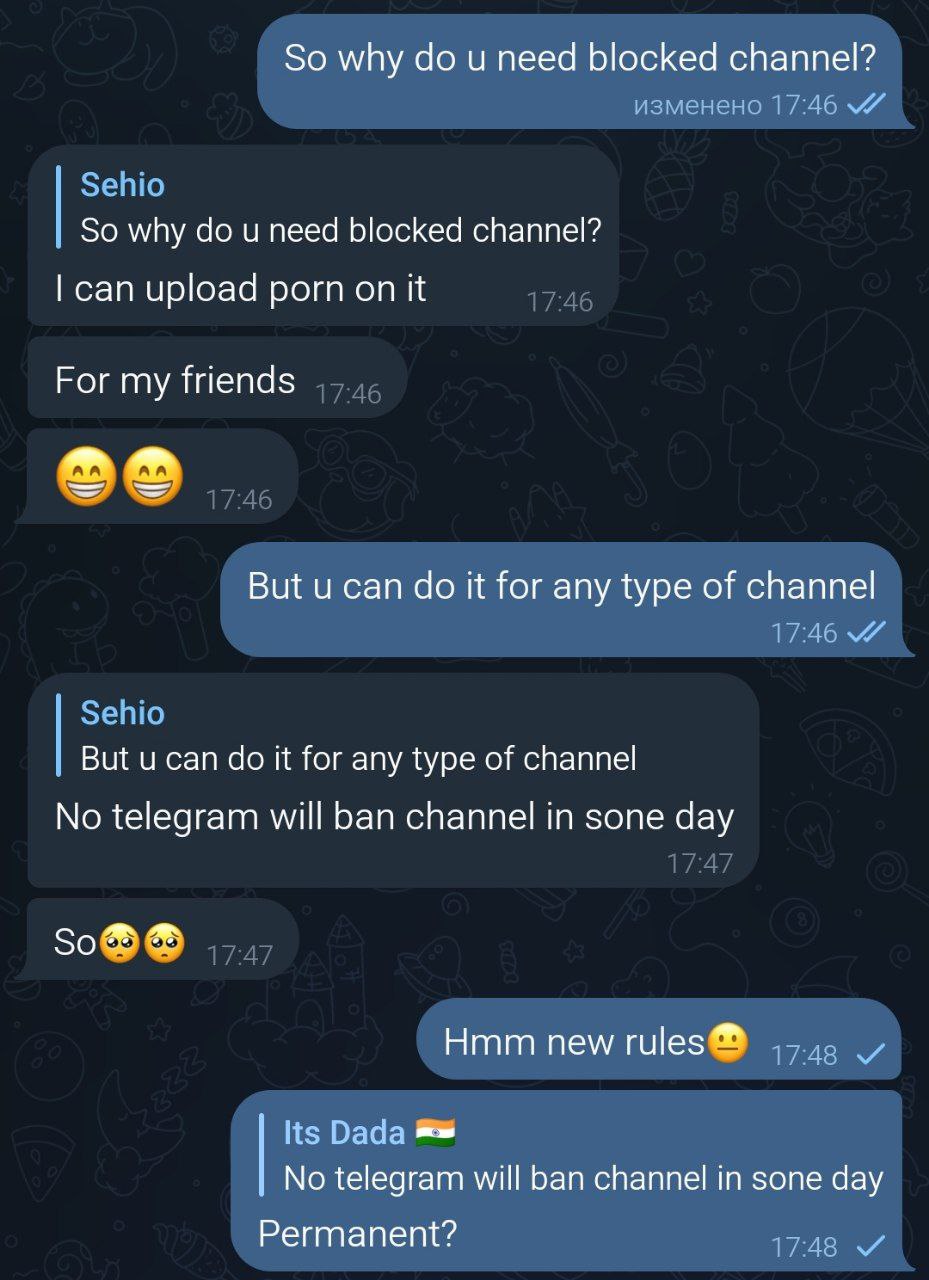This screenshot has width=929, height=1280.
Task: Select the message with two grinning emojis
Action: tap(160, 477)
